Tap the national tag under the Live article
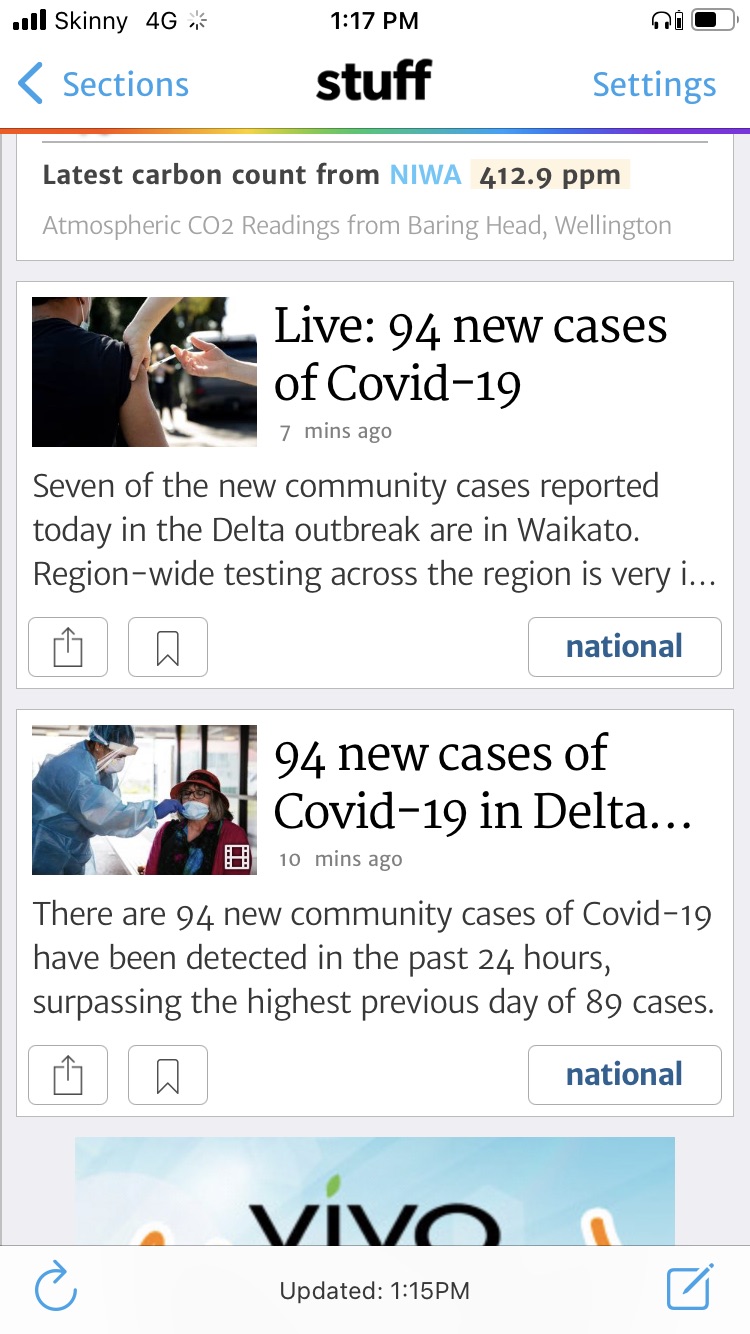The height and width of the screenshot is (1334, 750). pos(624,647)
